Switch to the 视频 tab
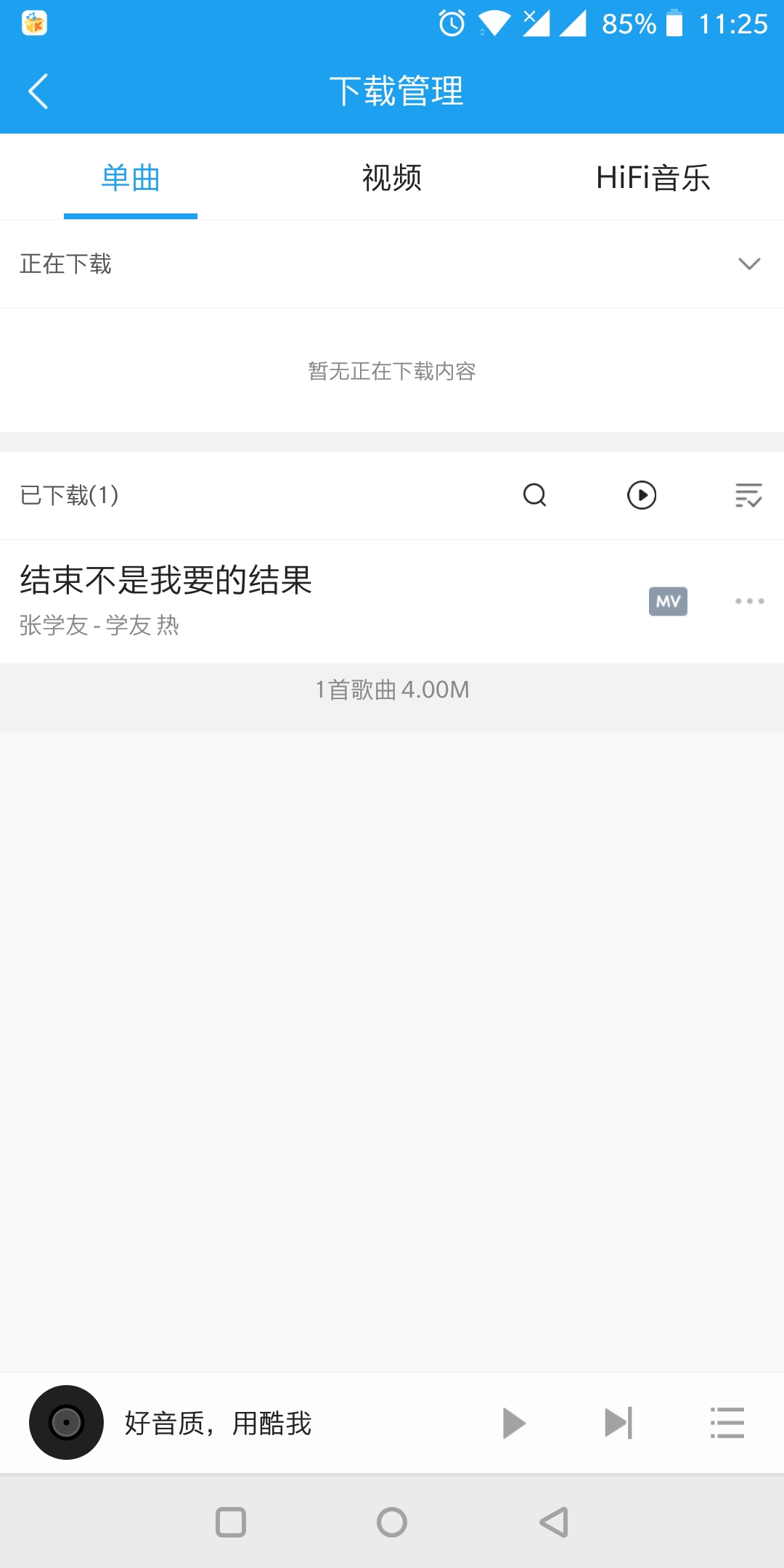The height and width of the screenshot is (1568, 784). tap(392, 178)
